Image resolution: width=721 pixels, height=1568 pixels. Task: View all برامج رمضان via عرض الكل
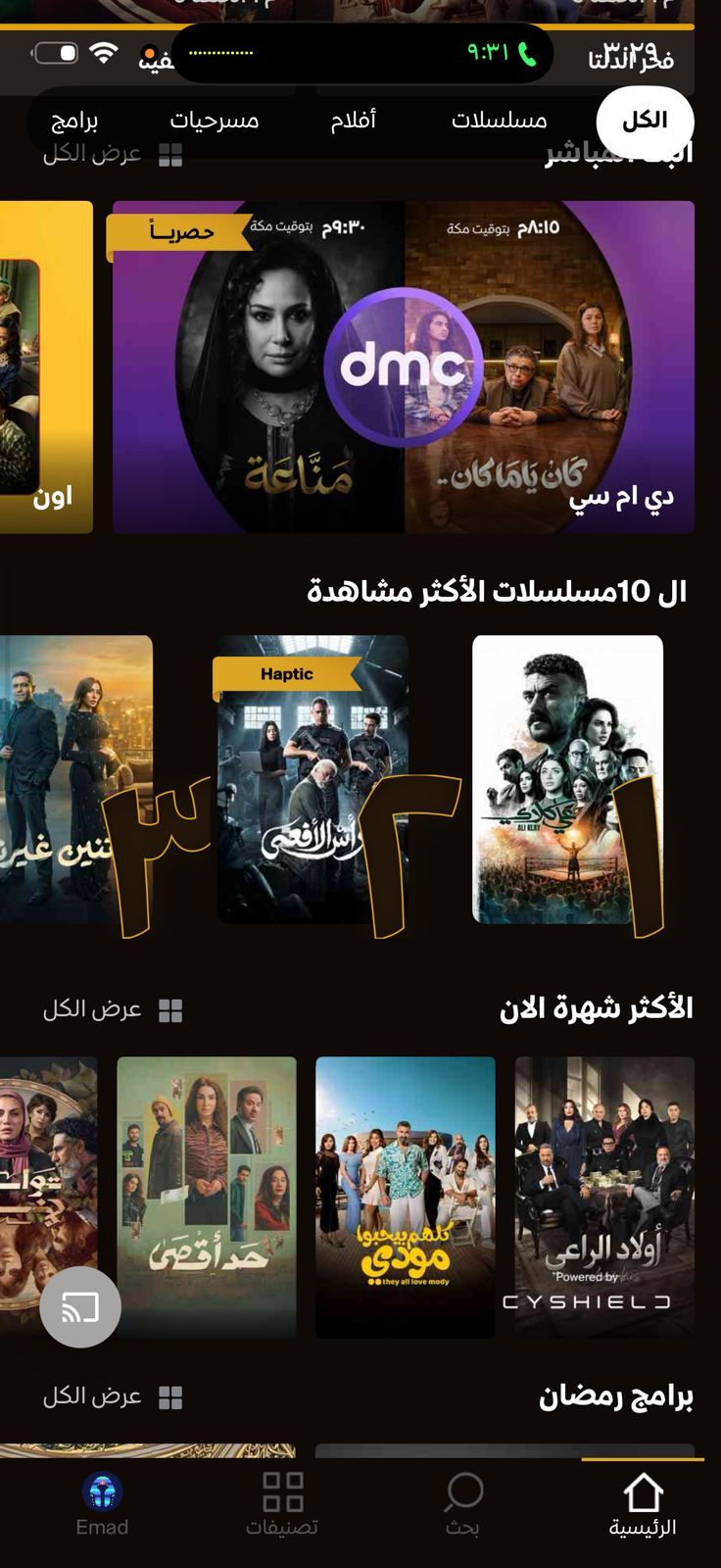[112, 1396]
